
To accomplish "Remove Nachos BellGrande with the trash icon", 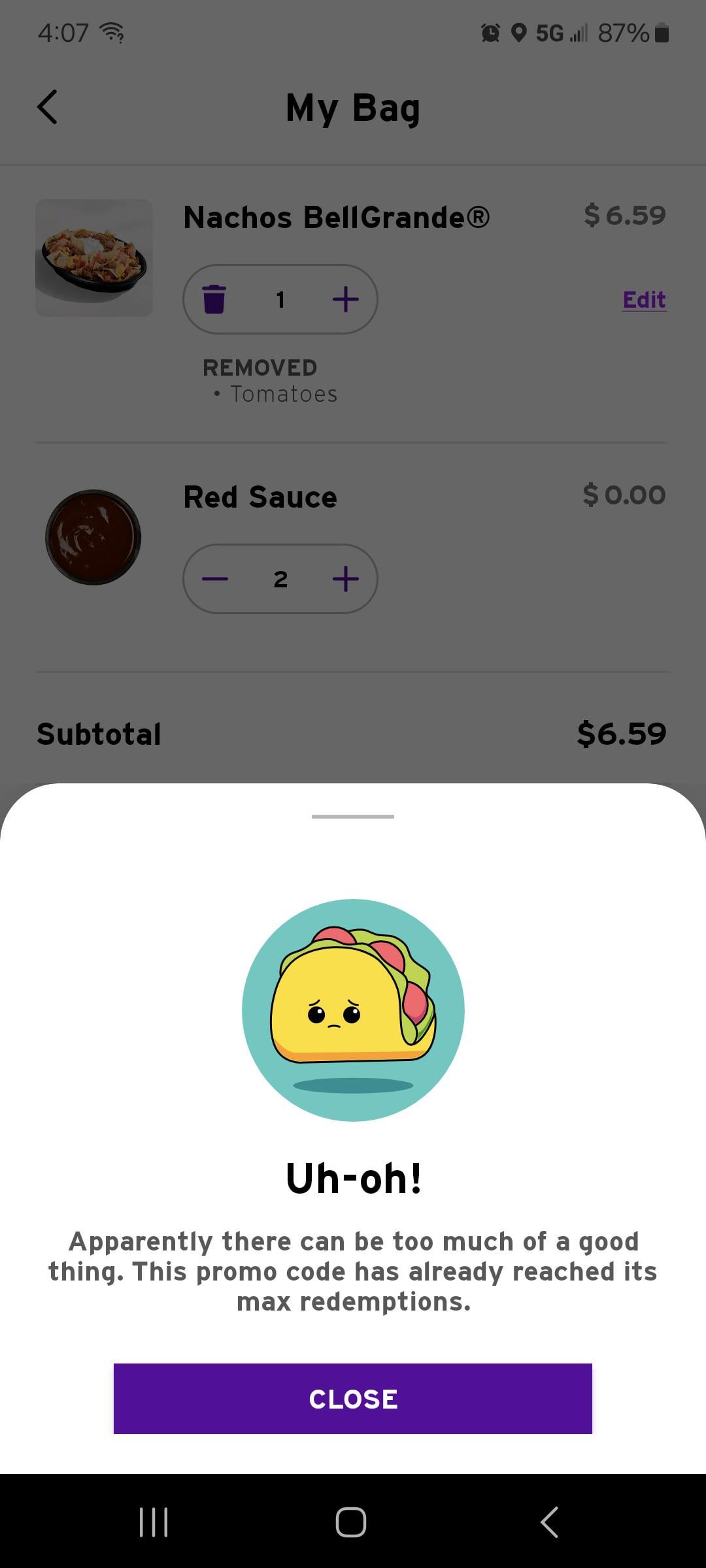I will [214, 299].
